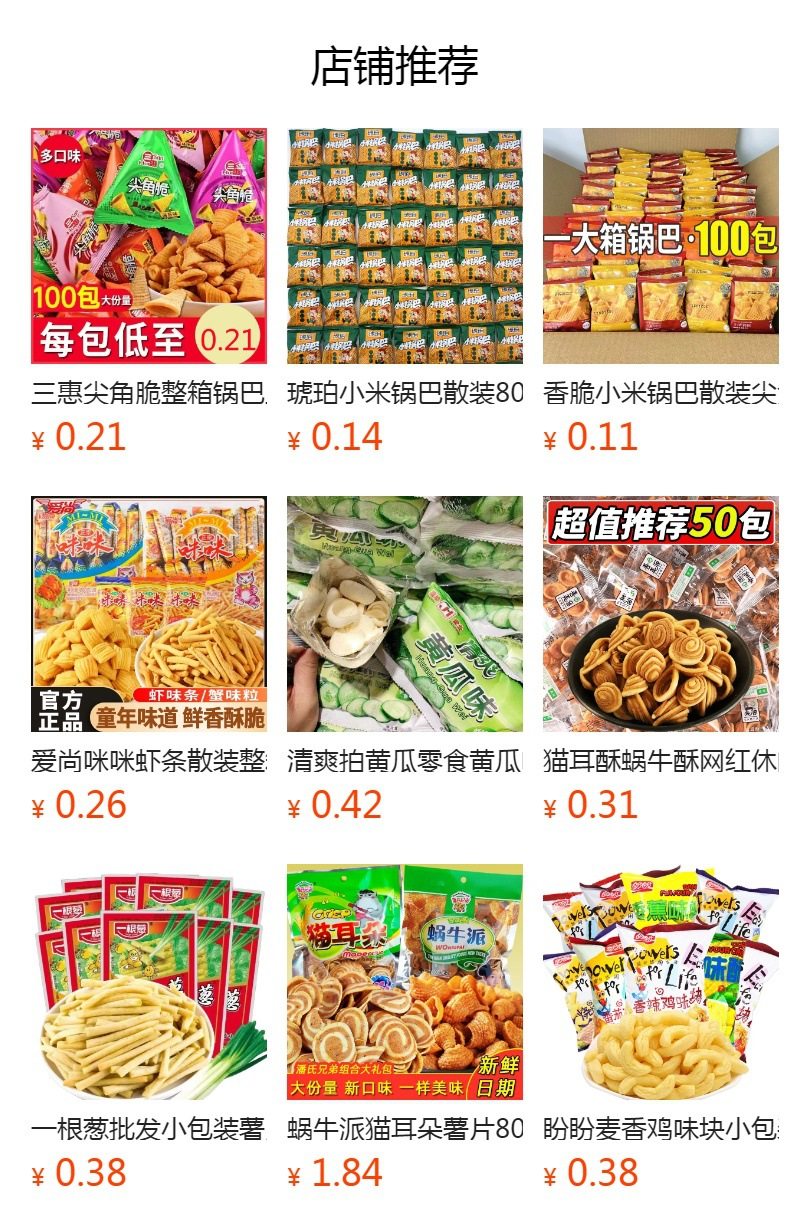790x1232 pixels.
Task: Open the 盼盼麦香鸡味块 product card
Action: point(661,1028)
